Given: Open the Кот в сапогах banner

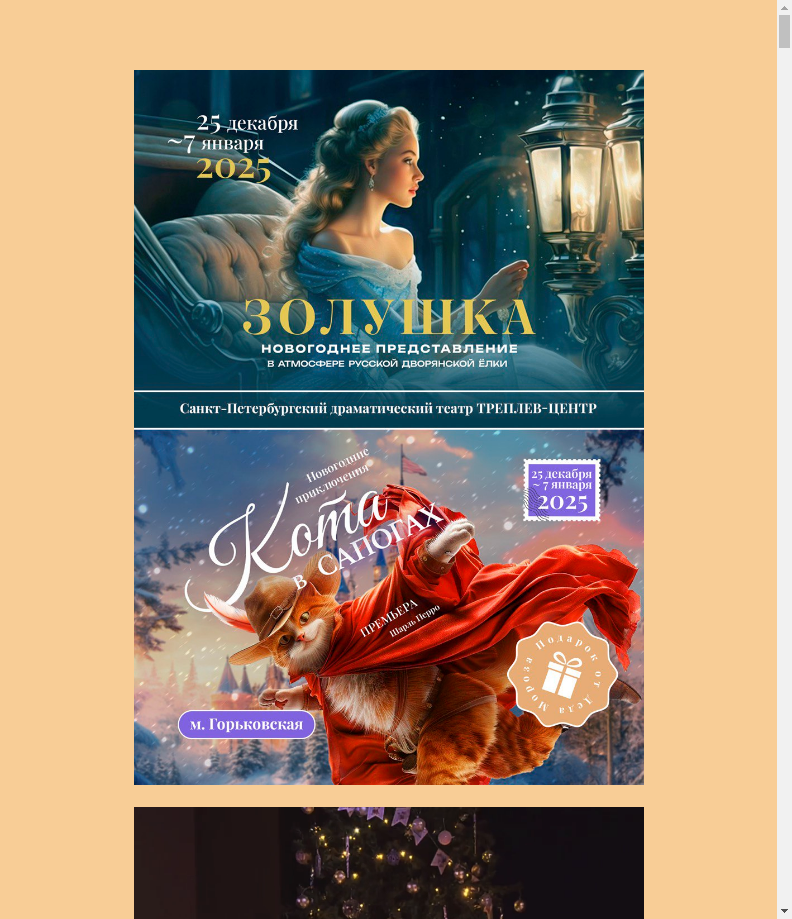Looking at the screenshot, I should (x=388, y=607).
